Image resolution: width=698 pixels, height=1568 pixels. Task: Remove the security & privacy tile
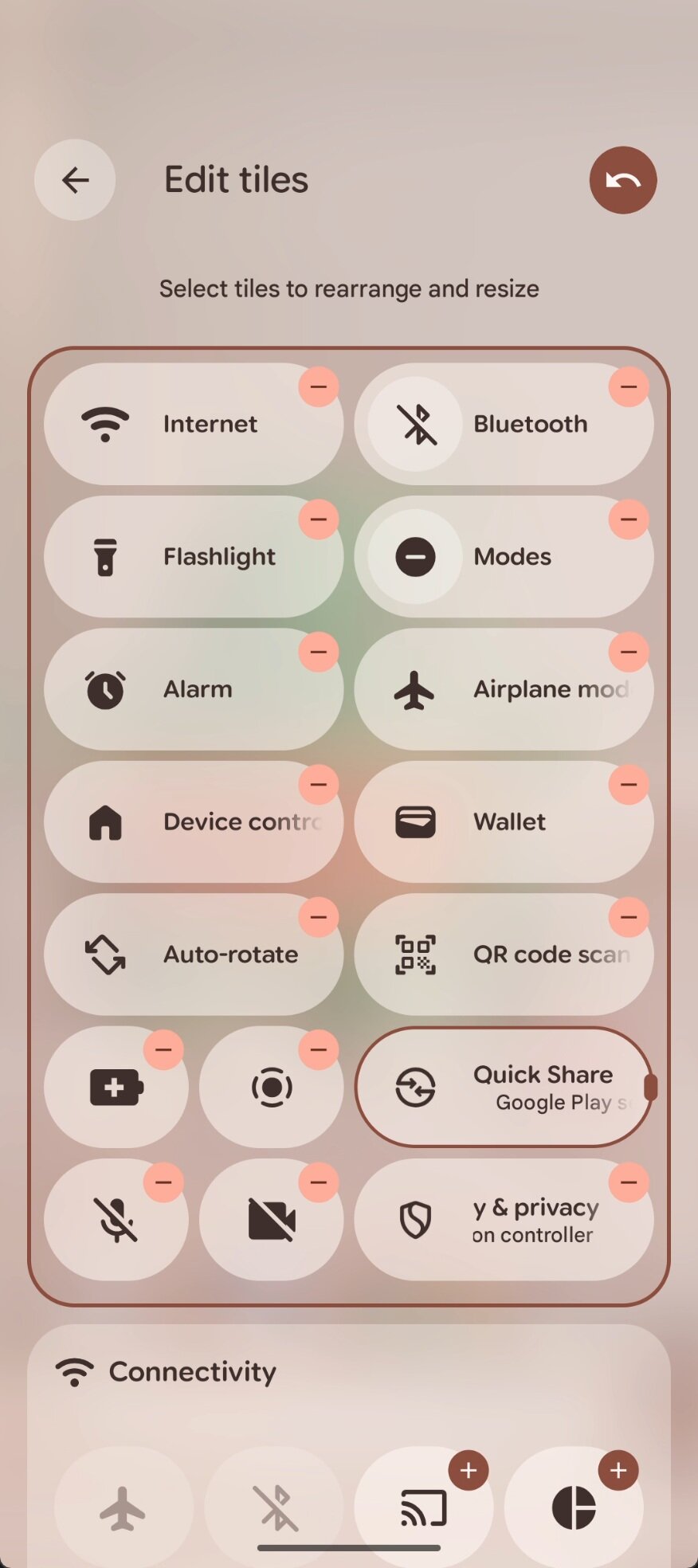[x=628, y=1182]
